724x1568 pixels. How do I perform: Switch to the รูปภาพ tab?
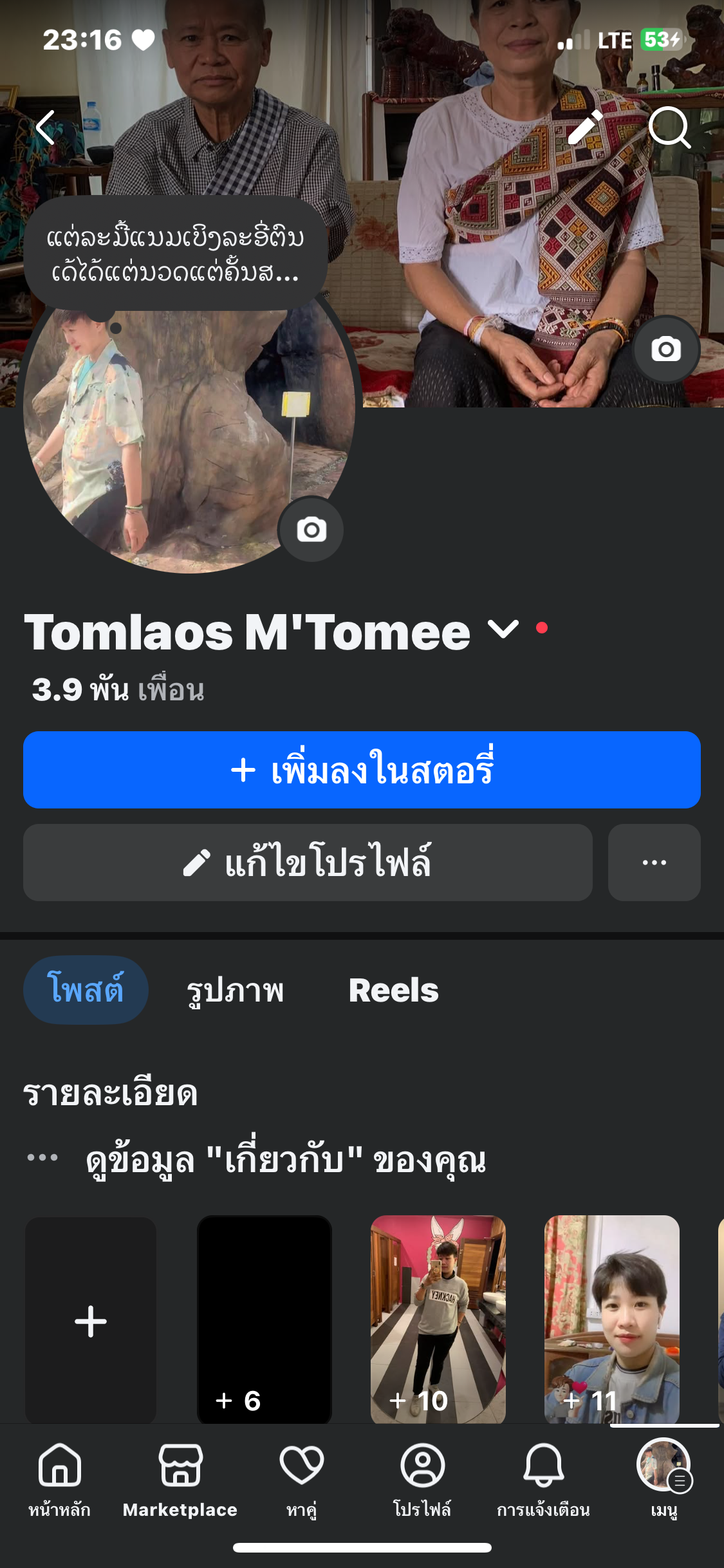click(235, 991)
